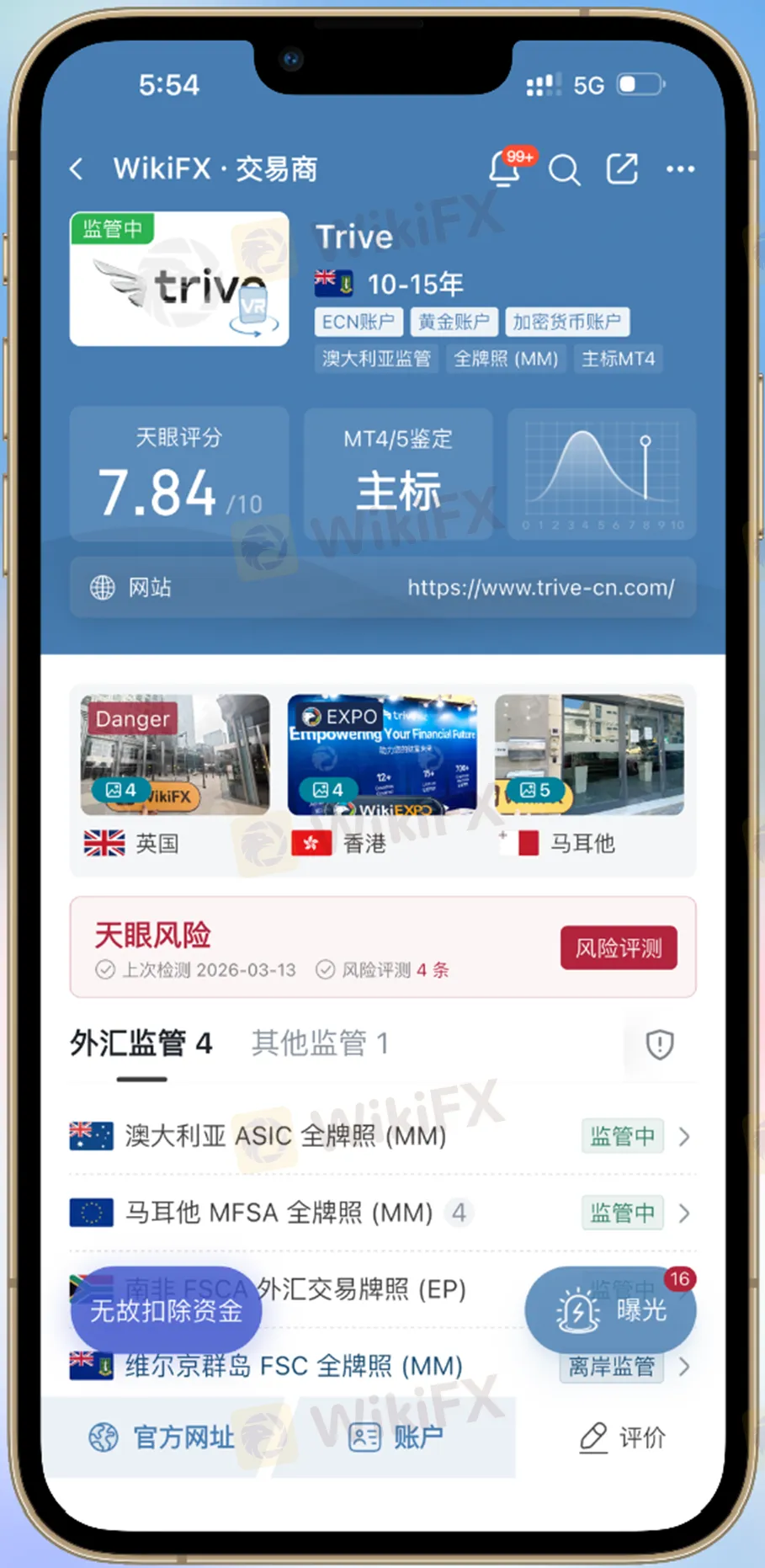Select the 外汇监管 4 tab
The height and width of the screenshot is (1568, 765).
tap(141, 1043)
